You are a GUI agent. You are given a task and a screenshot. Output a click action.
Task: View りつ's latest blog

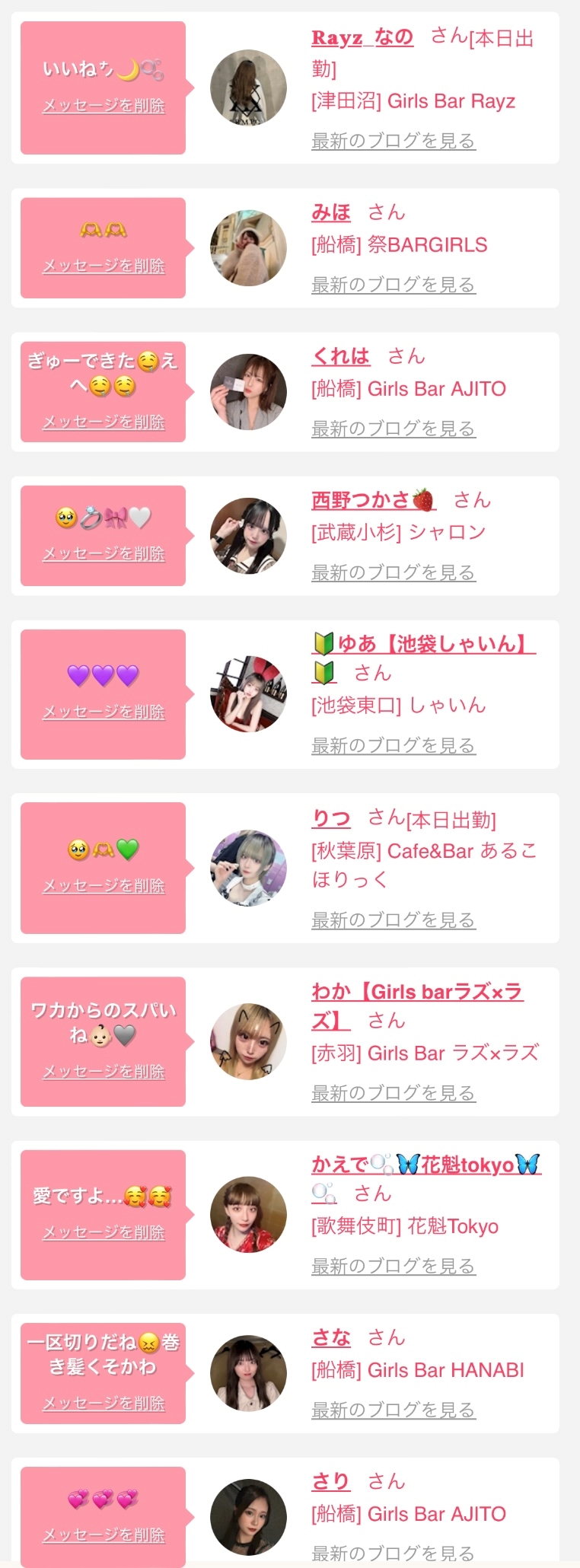pos(394,920)
